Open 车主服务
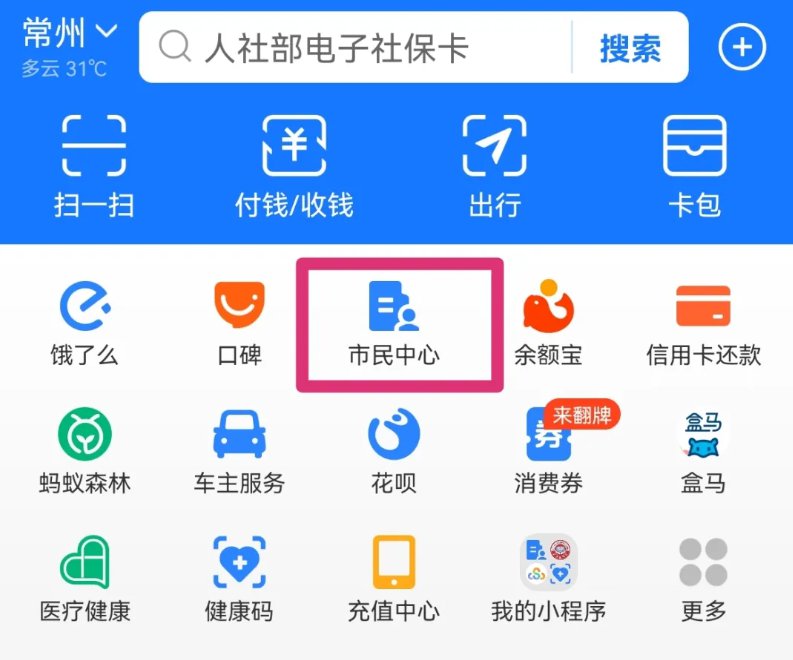 [239, 450]
